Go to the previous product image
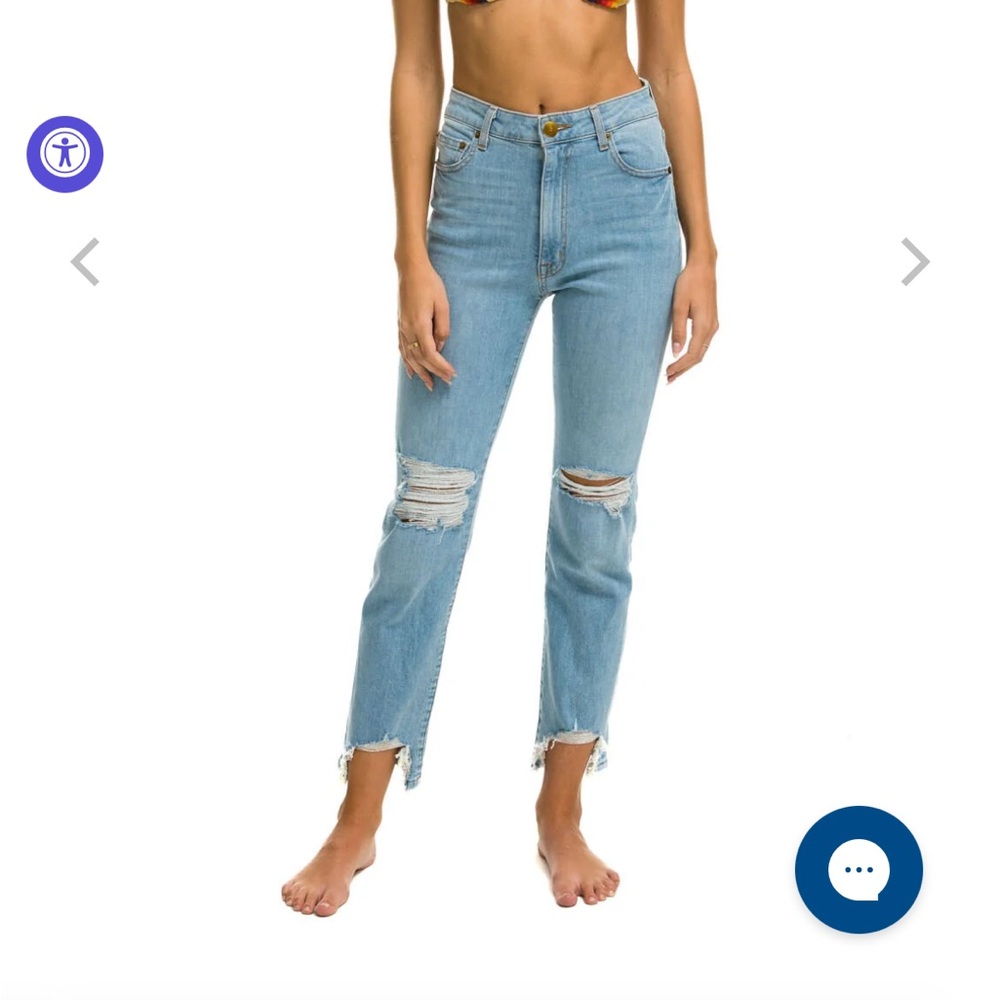 click(x=85, y=262)
